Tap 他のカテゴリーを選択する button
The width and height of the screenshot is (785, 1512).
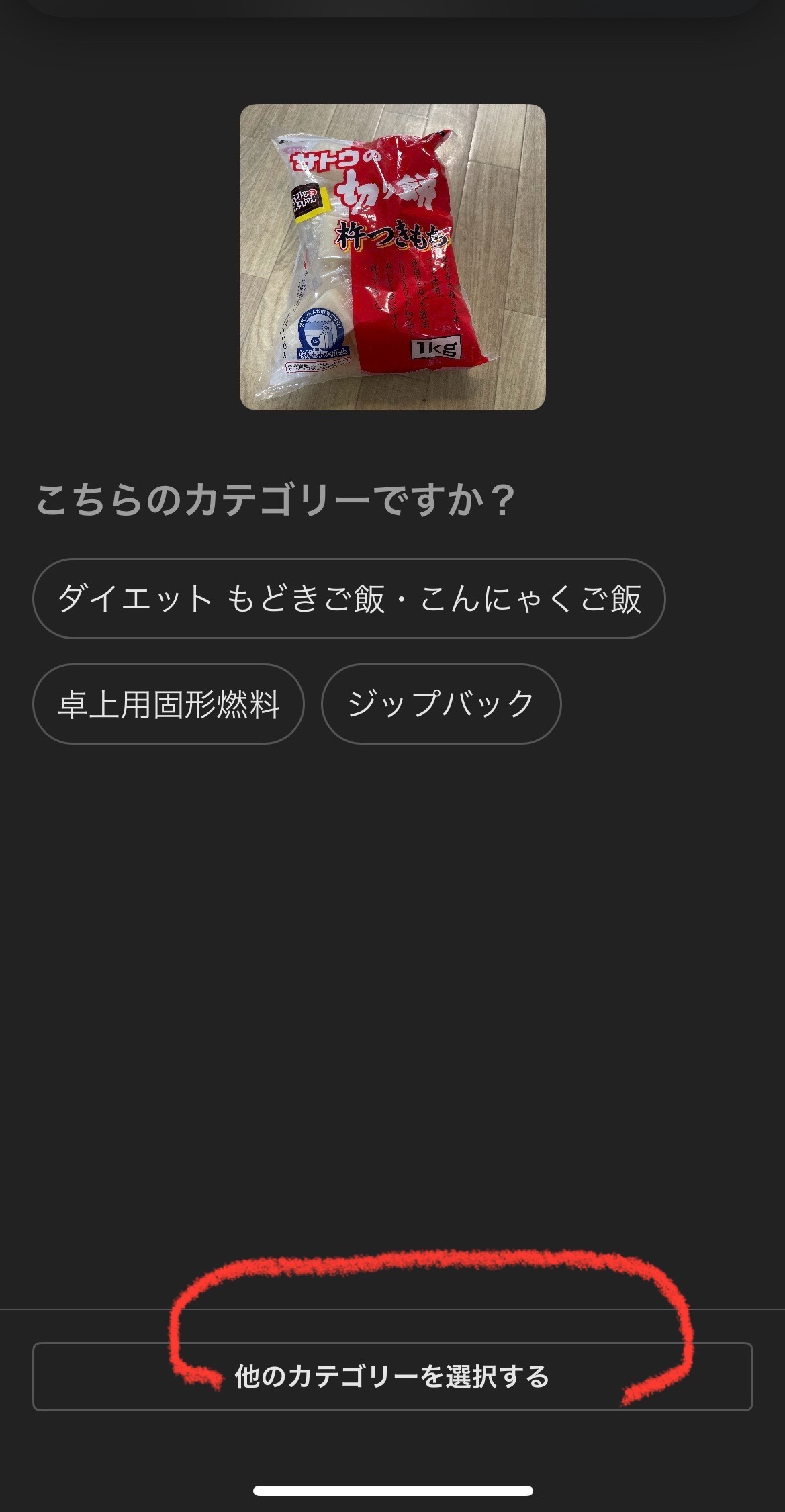(392, 1376)
